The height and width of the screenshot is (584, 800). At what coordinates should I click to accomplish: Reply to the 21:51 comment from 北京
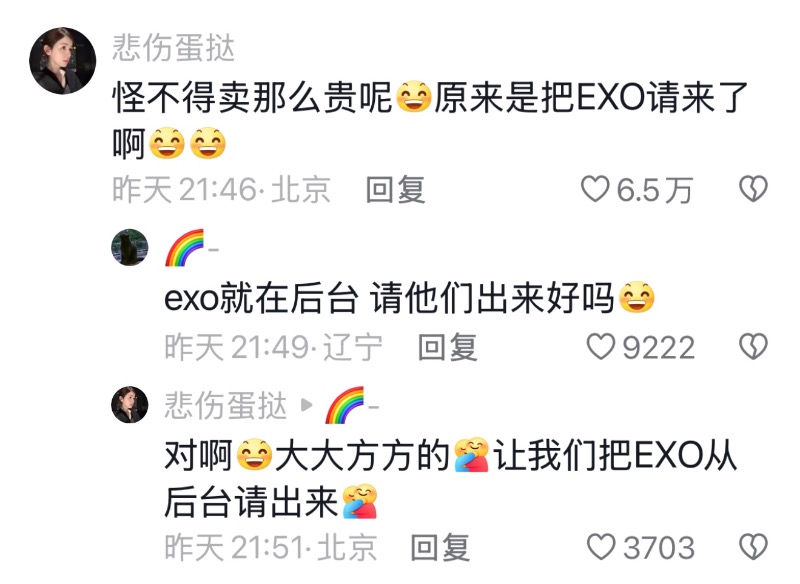point(441,547)
